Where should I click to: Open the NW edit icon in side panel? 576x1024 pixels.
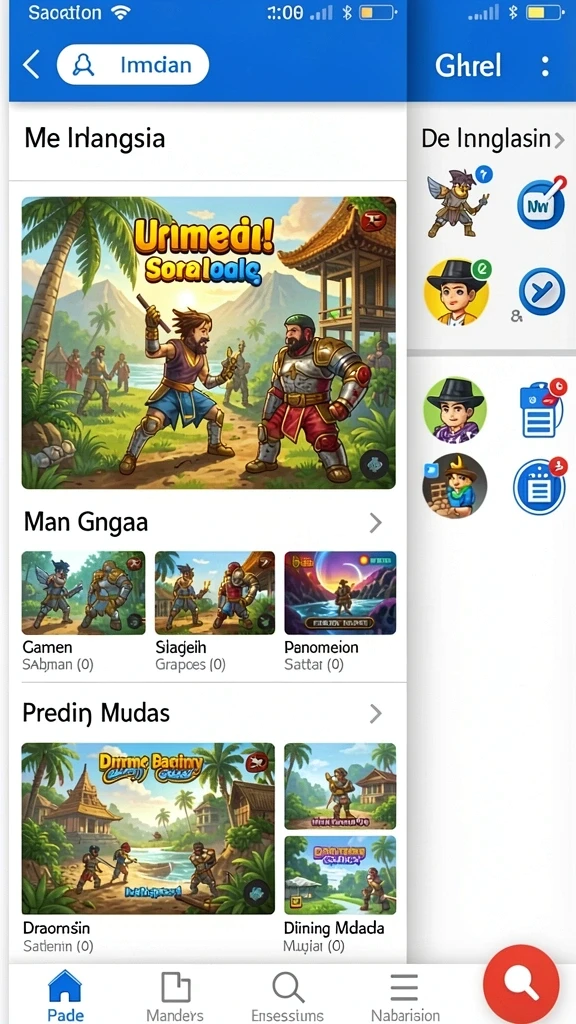click(541, 203)
